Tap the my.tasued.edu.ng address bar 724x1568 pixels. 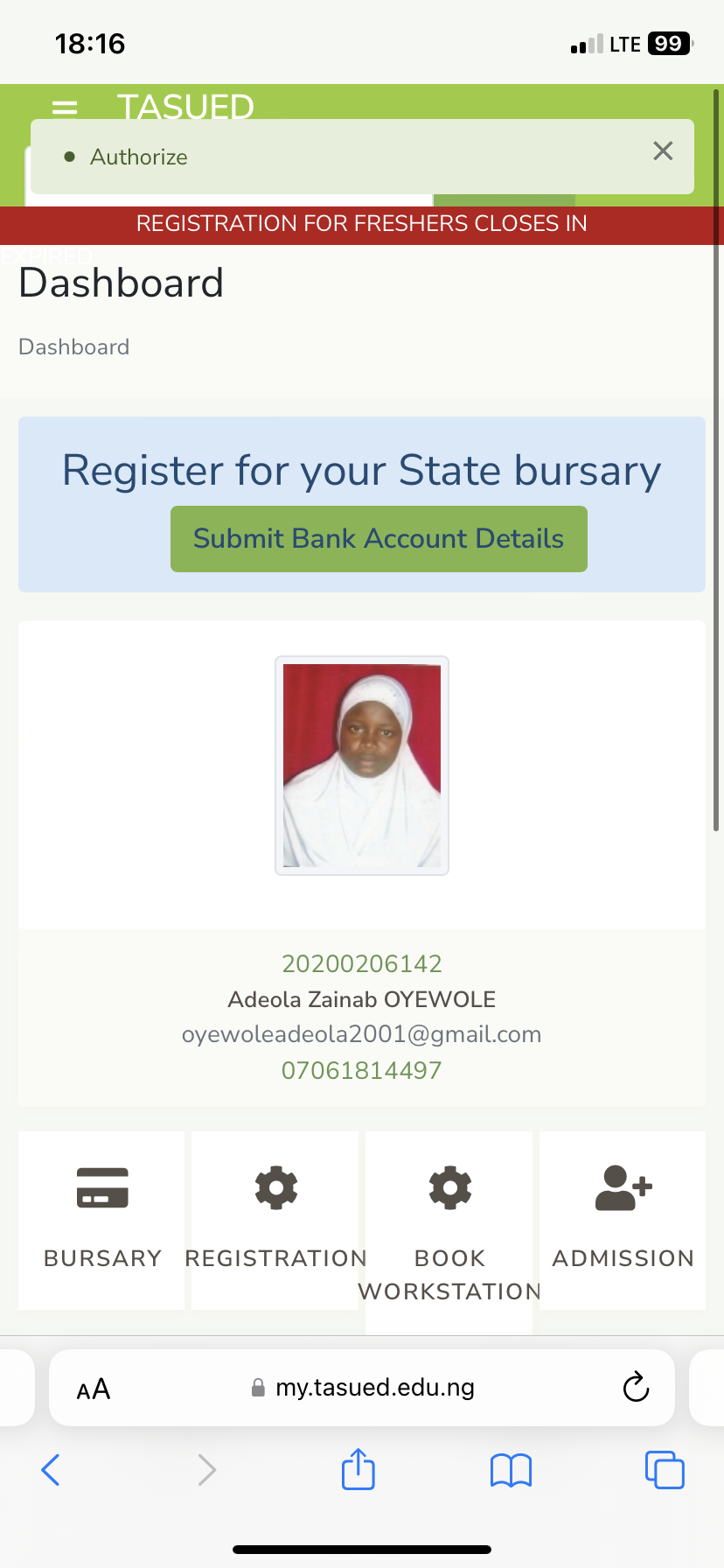click(x=362, y=1388)
